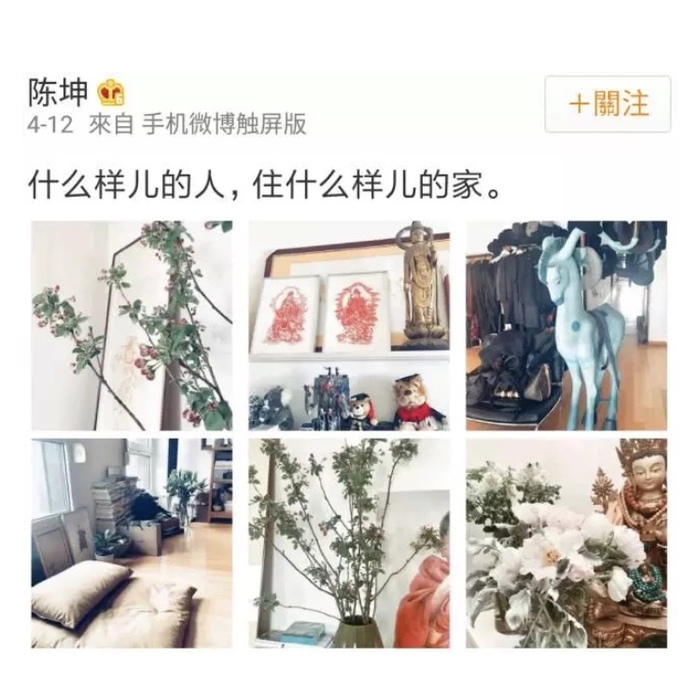View the living room floor cushions photo
Viewport: 700px width, 700px height.
pos(132,542)
